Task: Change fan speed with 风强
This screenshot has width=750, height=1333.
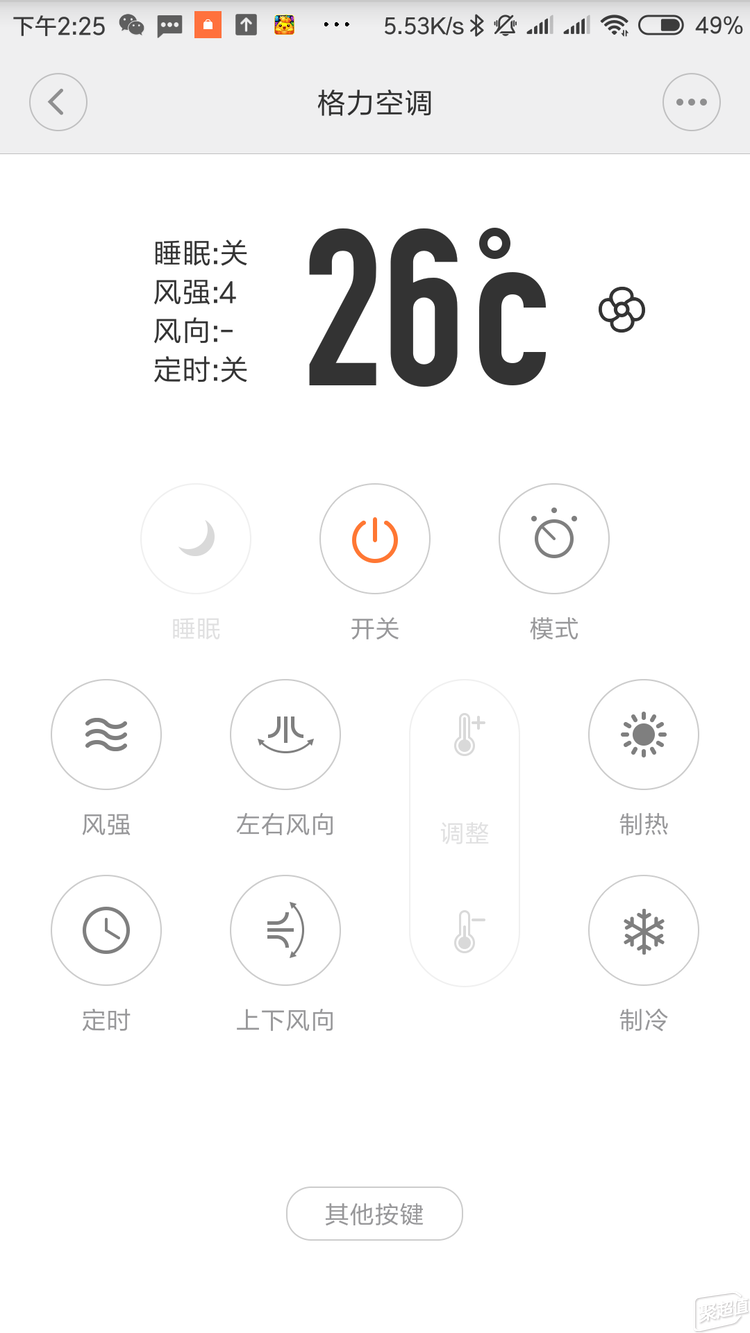Action: (106, 735)
